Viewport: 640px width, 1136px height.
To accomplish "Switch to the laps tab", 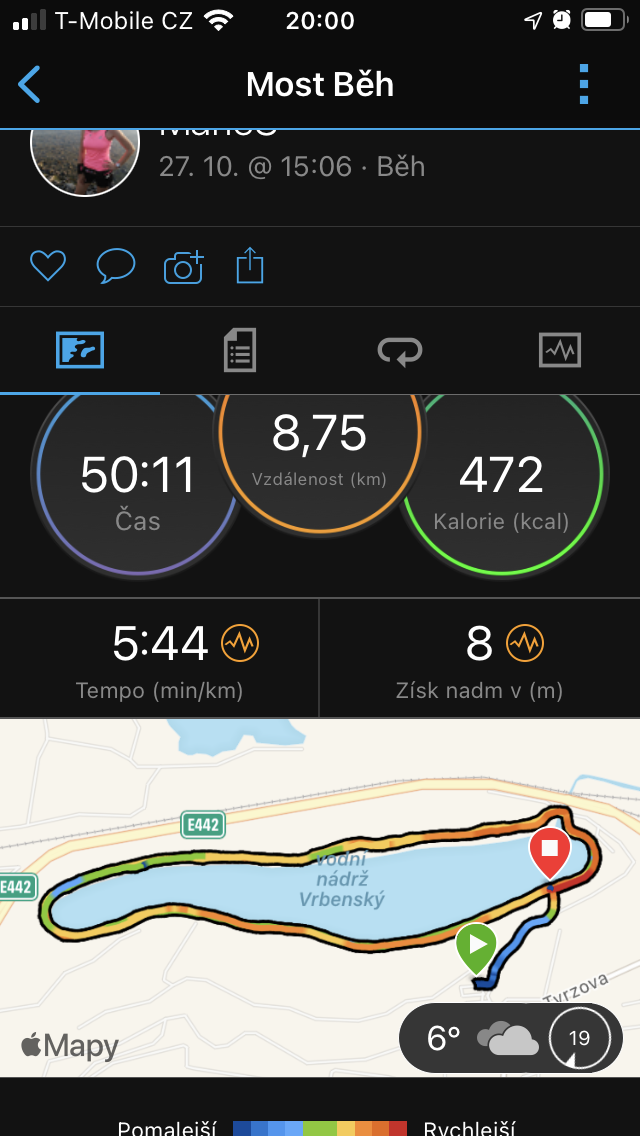I will point(399,351).
